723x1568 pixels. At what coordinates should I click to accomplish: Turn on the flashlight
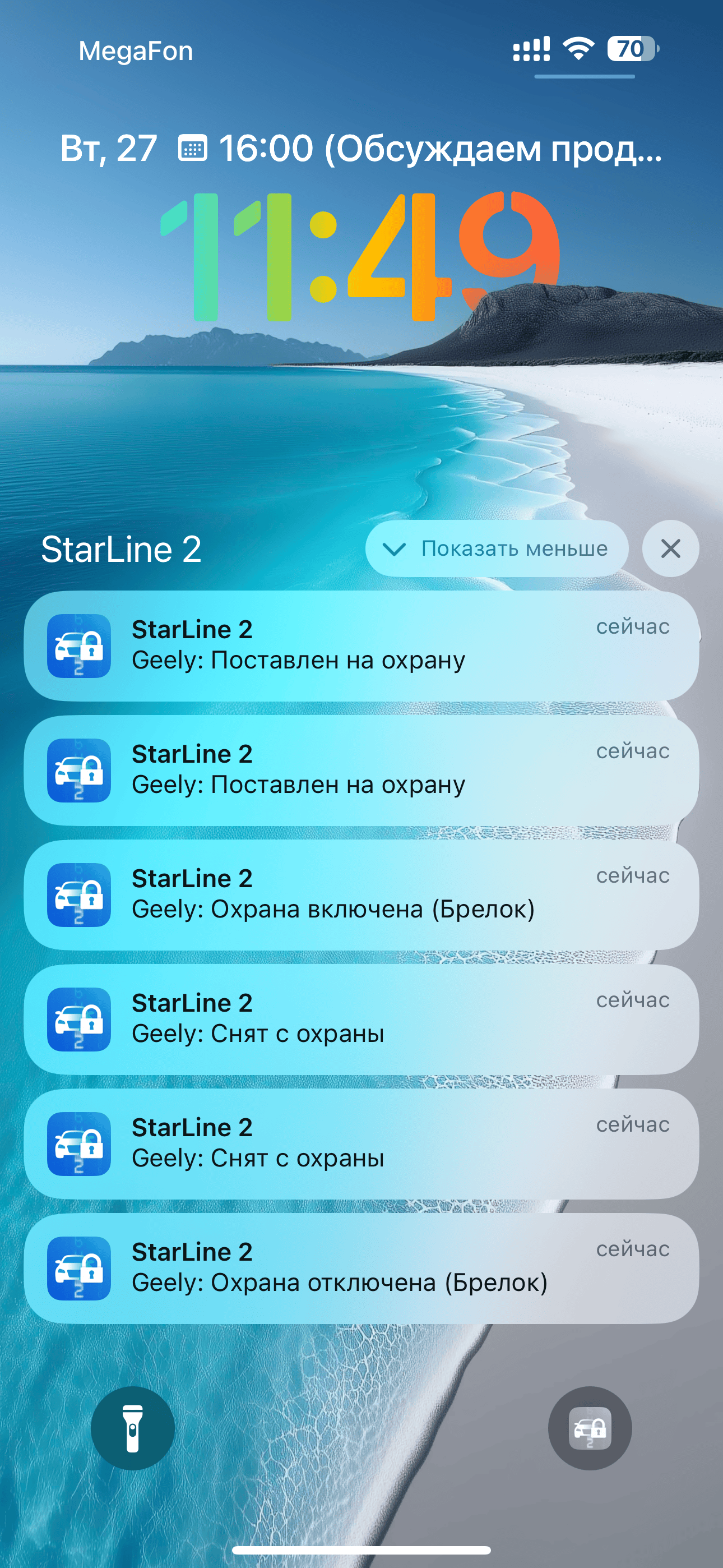click(x=133, y=1428)
